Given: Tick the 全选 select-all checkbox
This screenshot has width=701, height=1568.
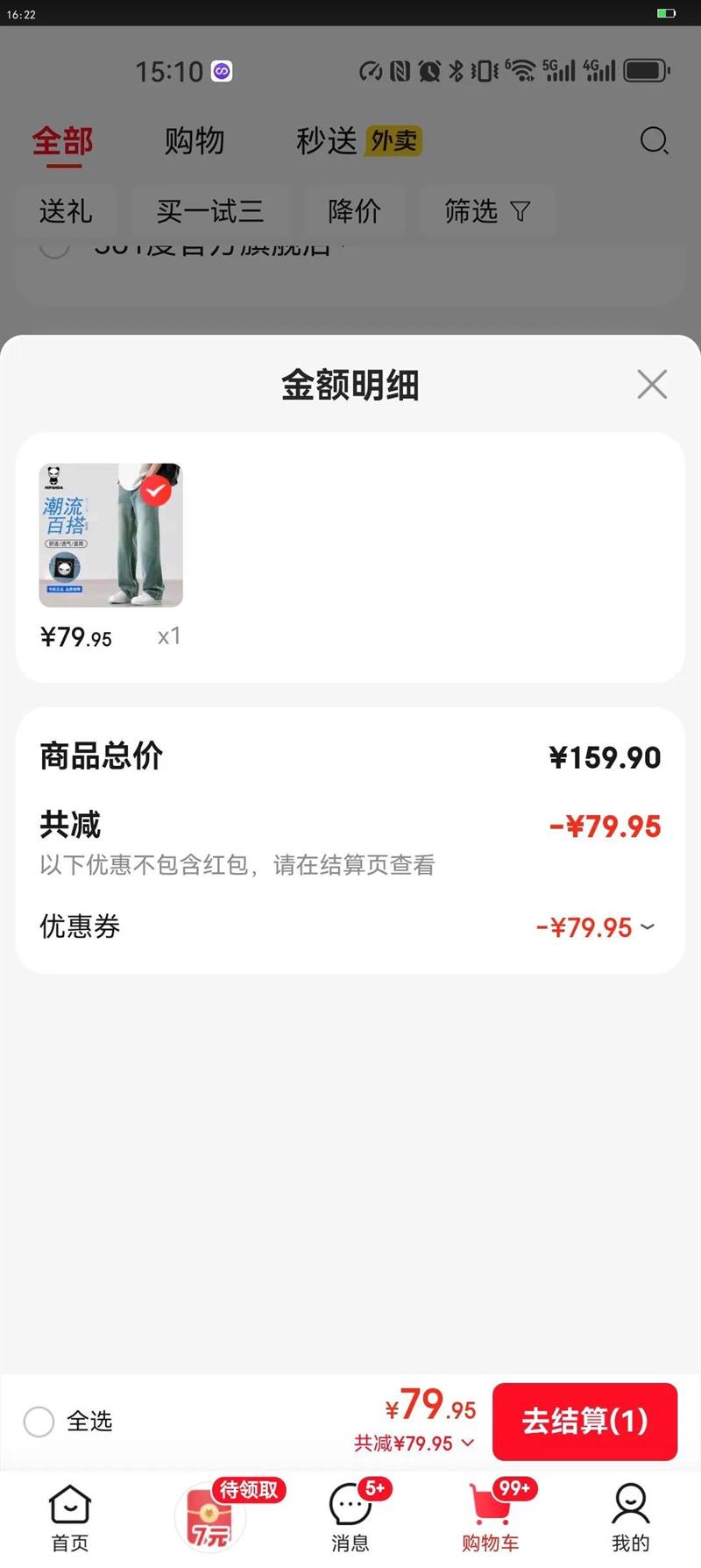Looking at the screenshot, I should coord(39,1421).
